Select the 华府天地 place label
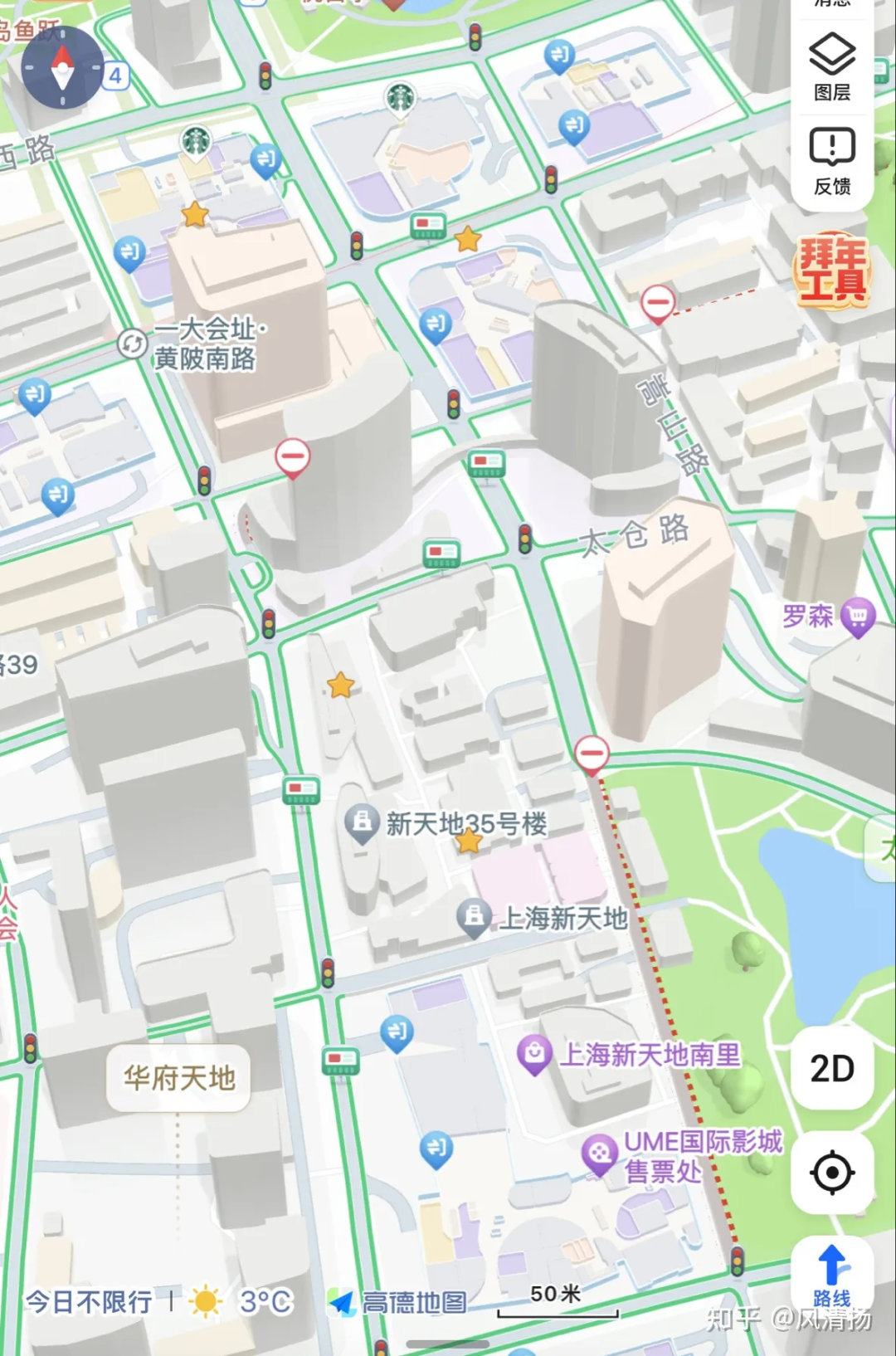The image size is (896, 1356). pyautogui.click(x=178, y=1078)
